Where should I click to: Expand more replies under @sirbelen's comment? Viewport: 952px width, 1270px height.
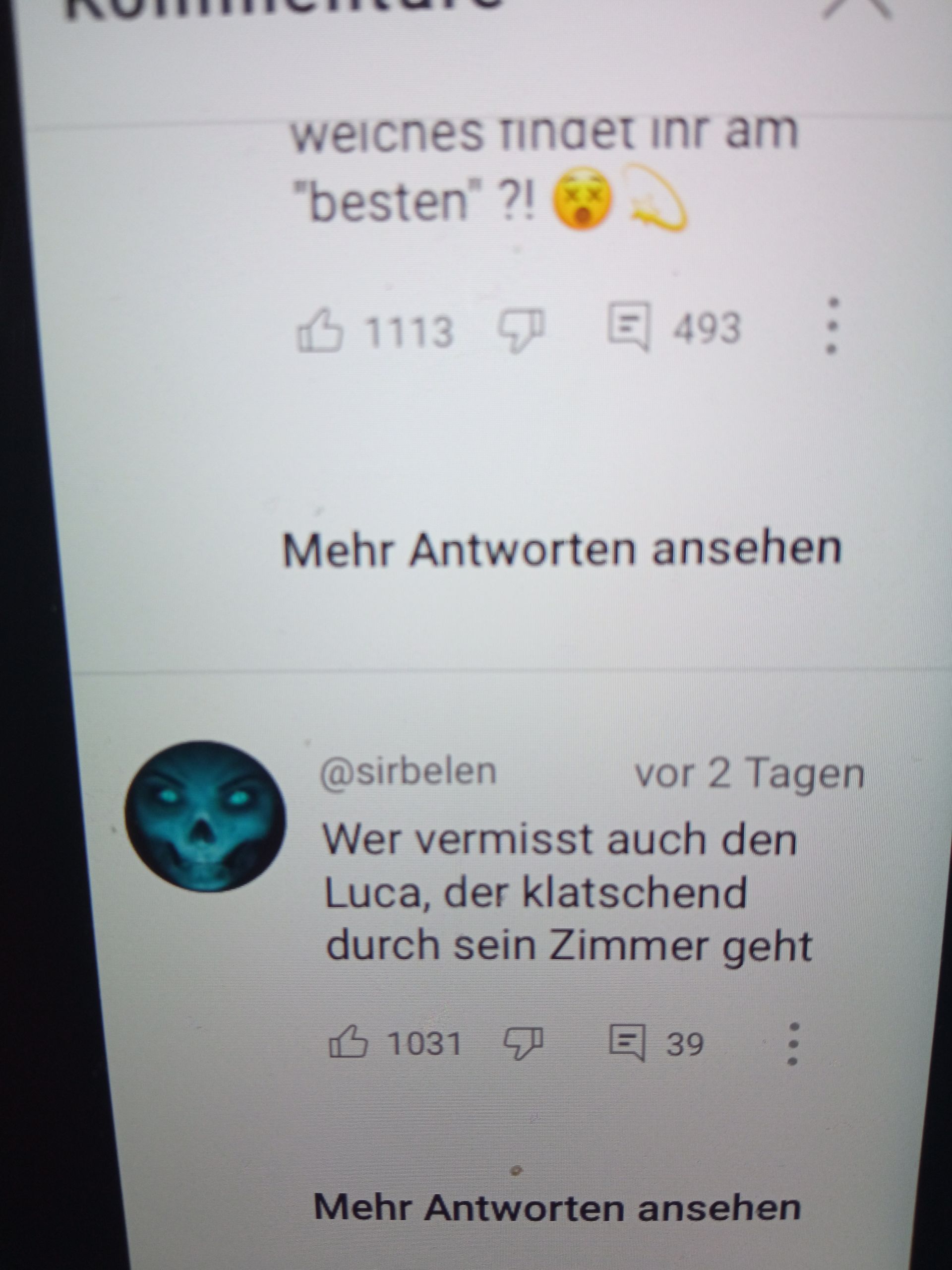(x=557, y=1207)
